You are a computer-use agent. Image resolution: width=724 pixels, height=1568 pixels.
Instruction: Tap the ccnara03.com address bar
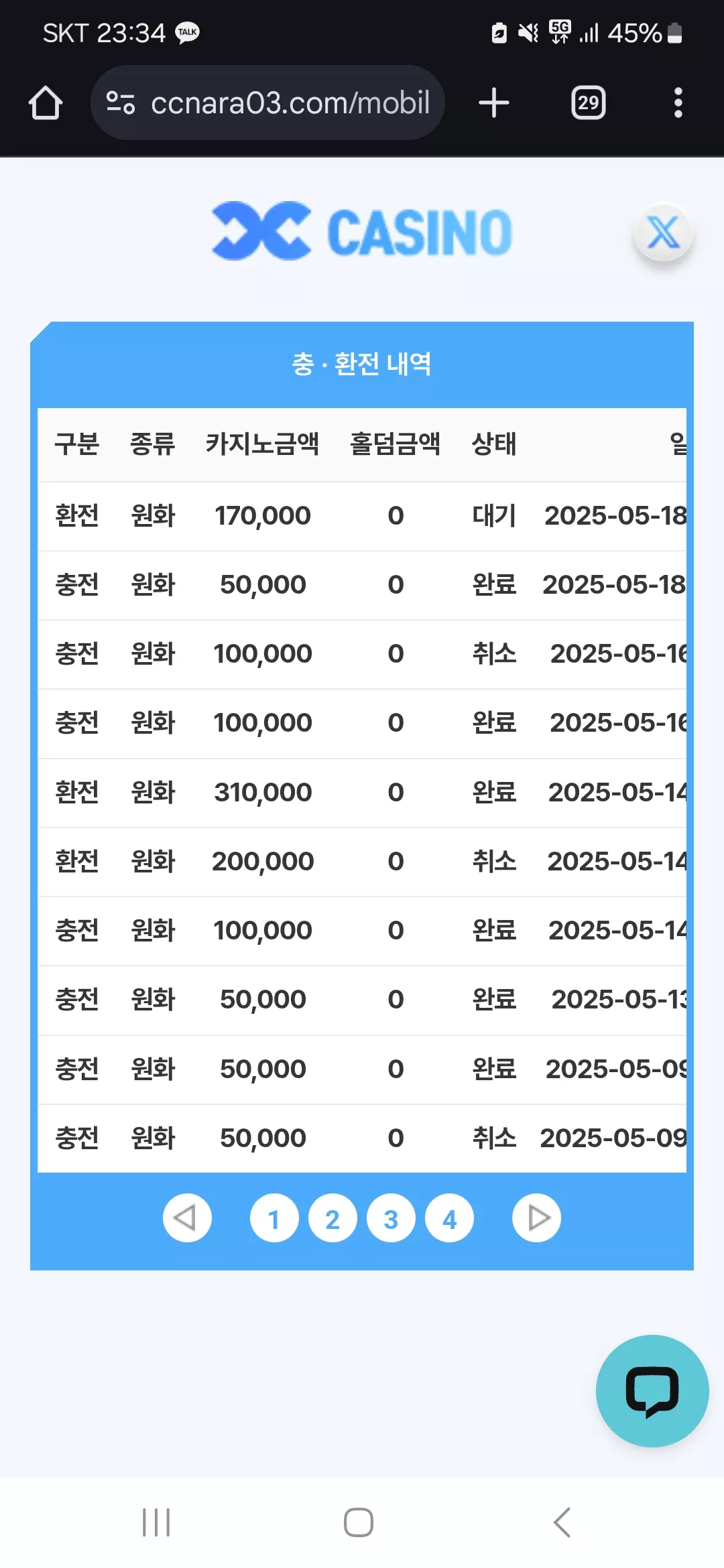point(267,103)
